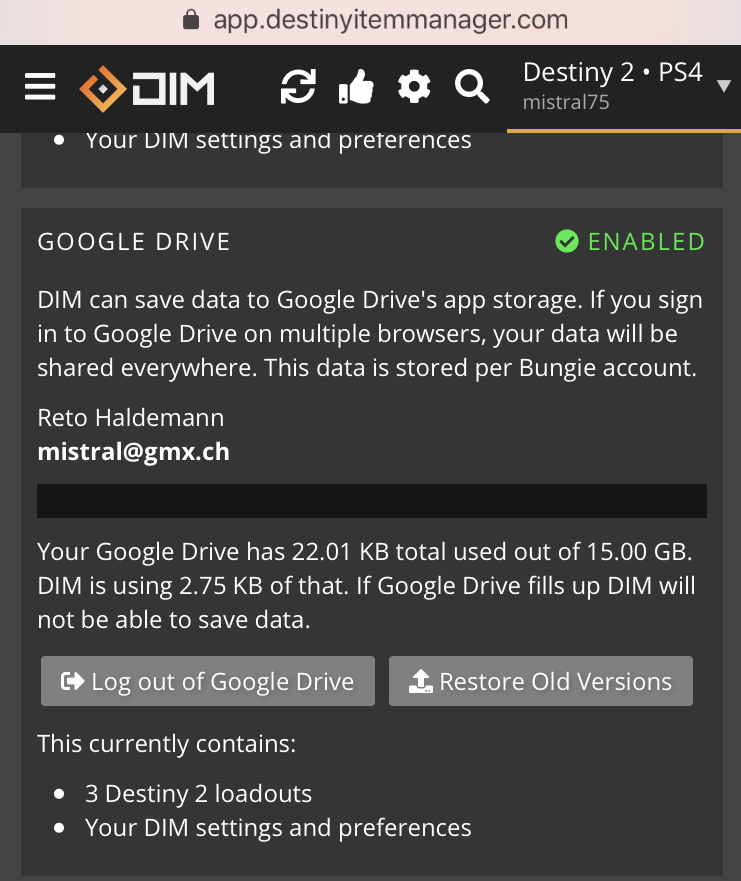Image resolution: width=741 pixels, height=881 pixels.
Task: Tap the thumbs-up icon
Action: (355, 87)
